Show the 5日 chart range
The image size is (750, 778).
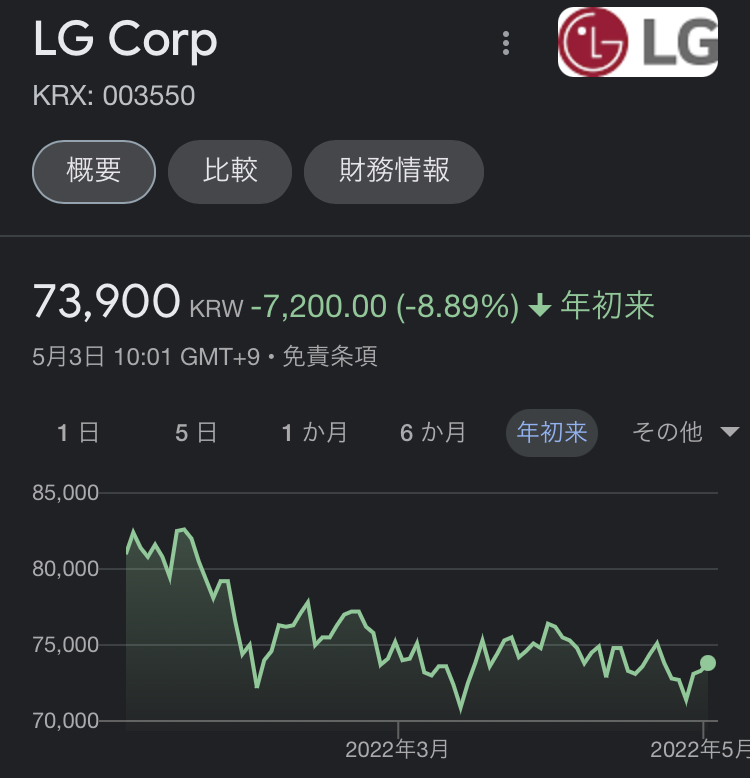coord(196,433)
